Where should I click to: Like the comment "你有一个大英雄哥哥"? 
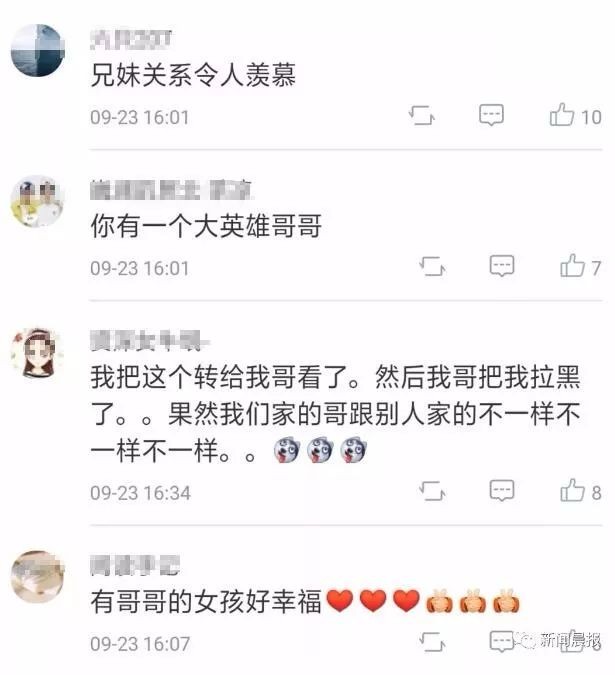572,266
